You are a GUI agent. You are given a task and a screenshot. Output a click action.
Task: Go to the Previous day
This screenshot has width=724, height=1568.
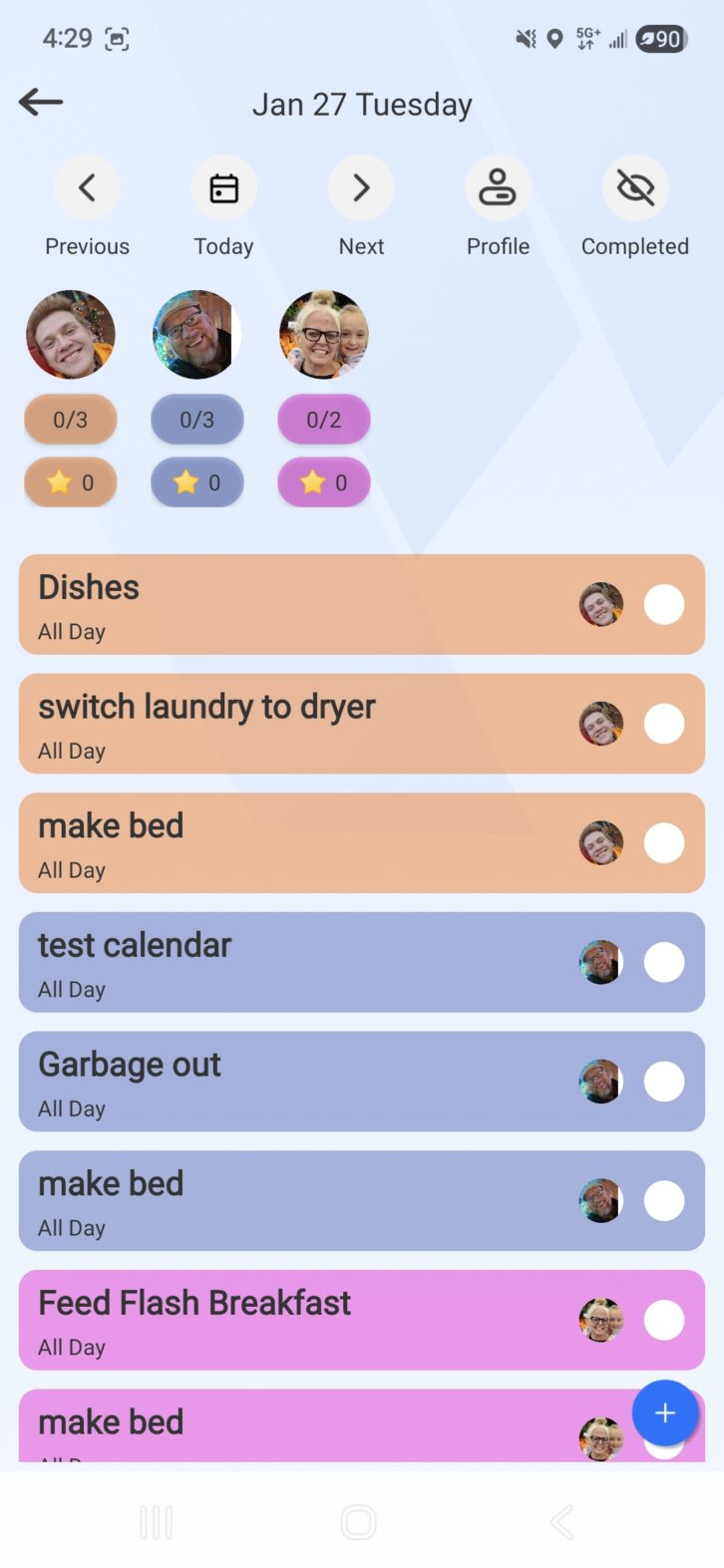point(87,188)
